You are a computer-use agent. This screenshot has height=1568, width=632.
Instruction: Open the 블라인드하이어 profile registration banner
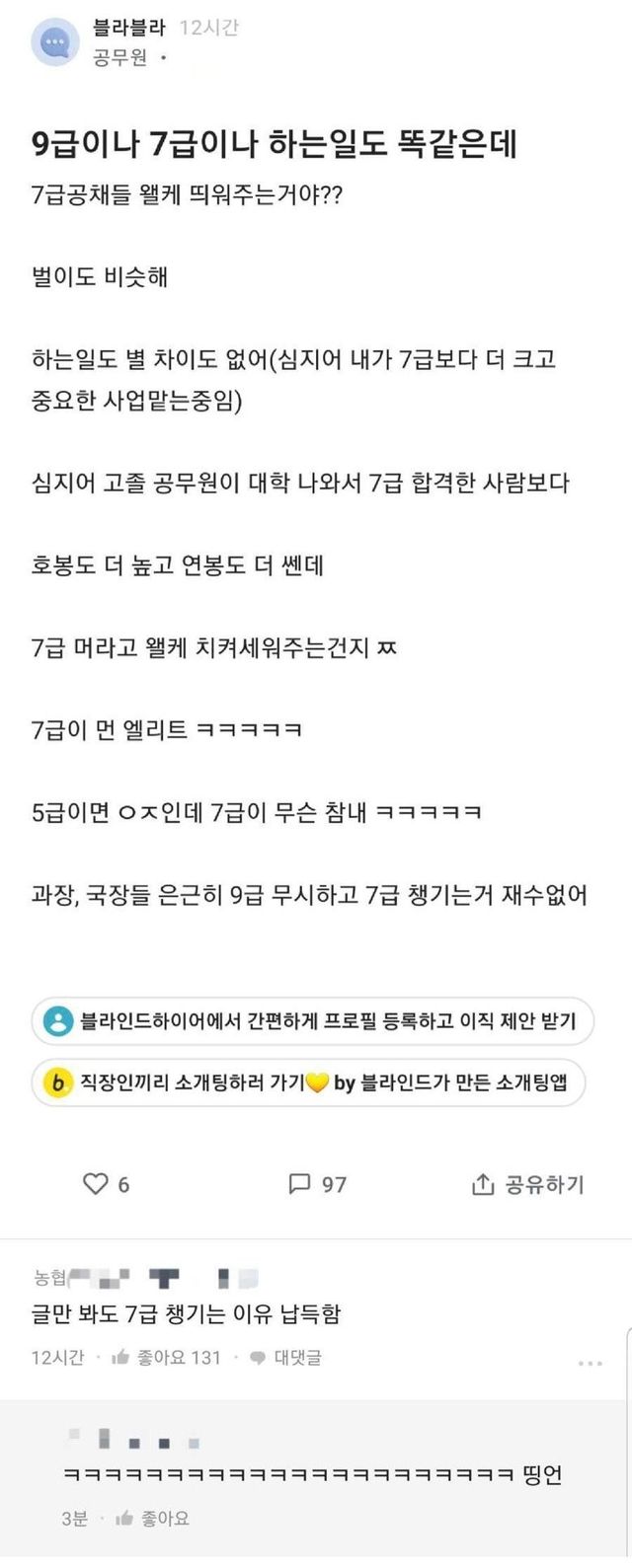[x=312, y=1020]
